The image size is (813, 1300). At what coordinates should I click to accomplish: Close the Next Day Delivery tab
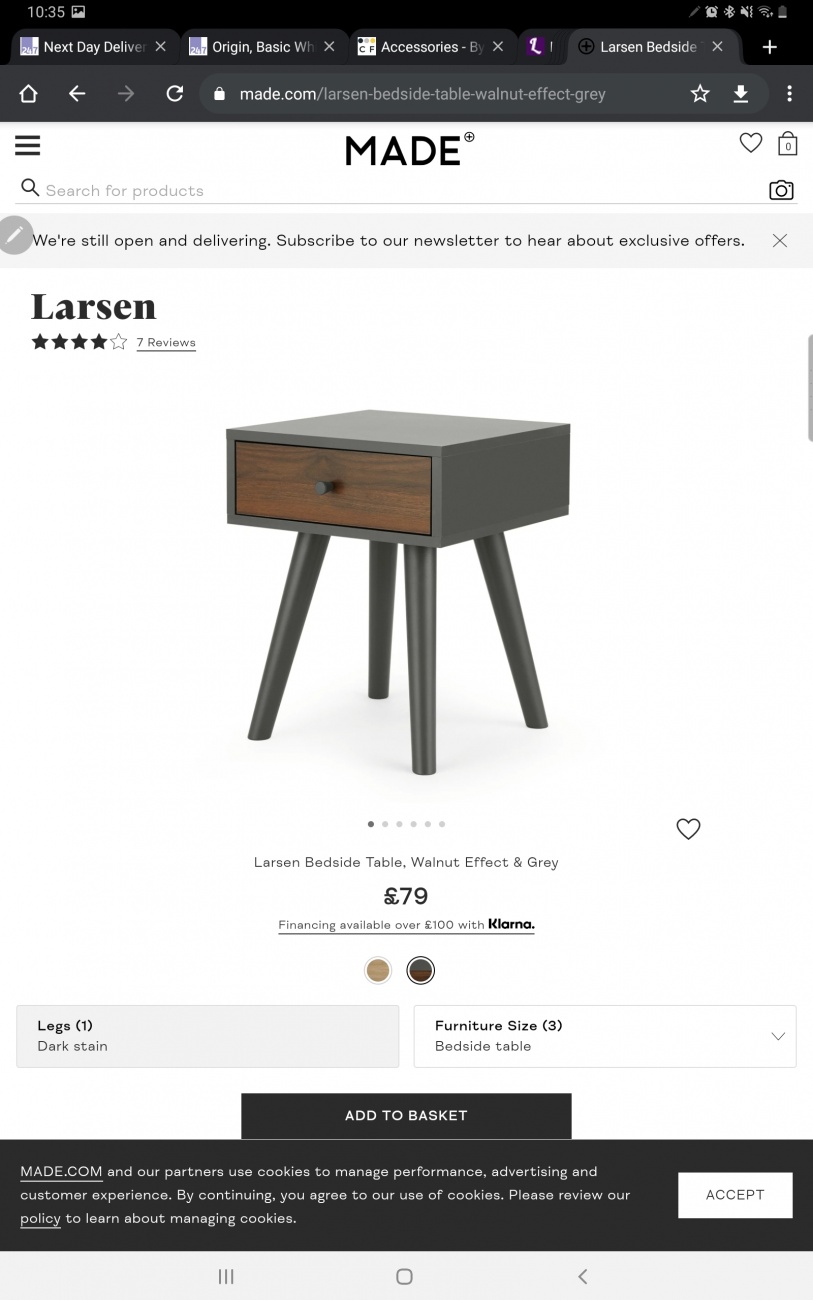[160, 47]
